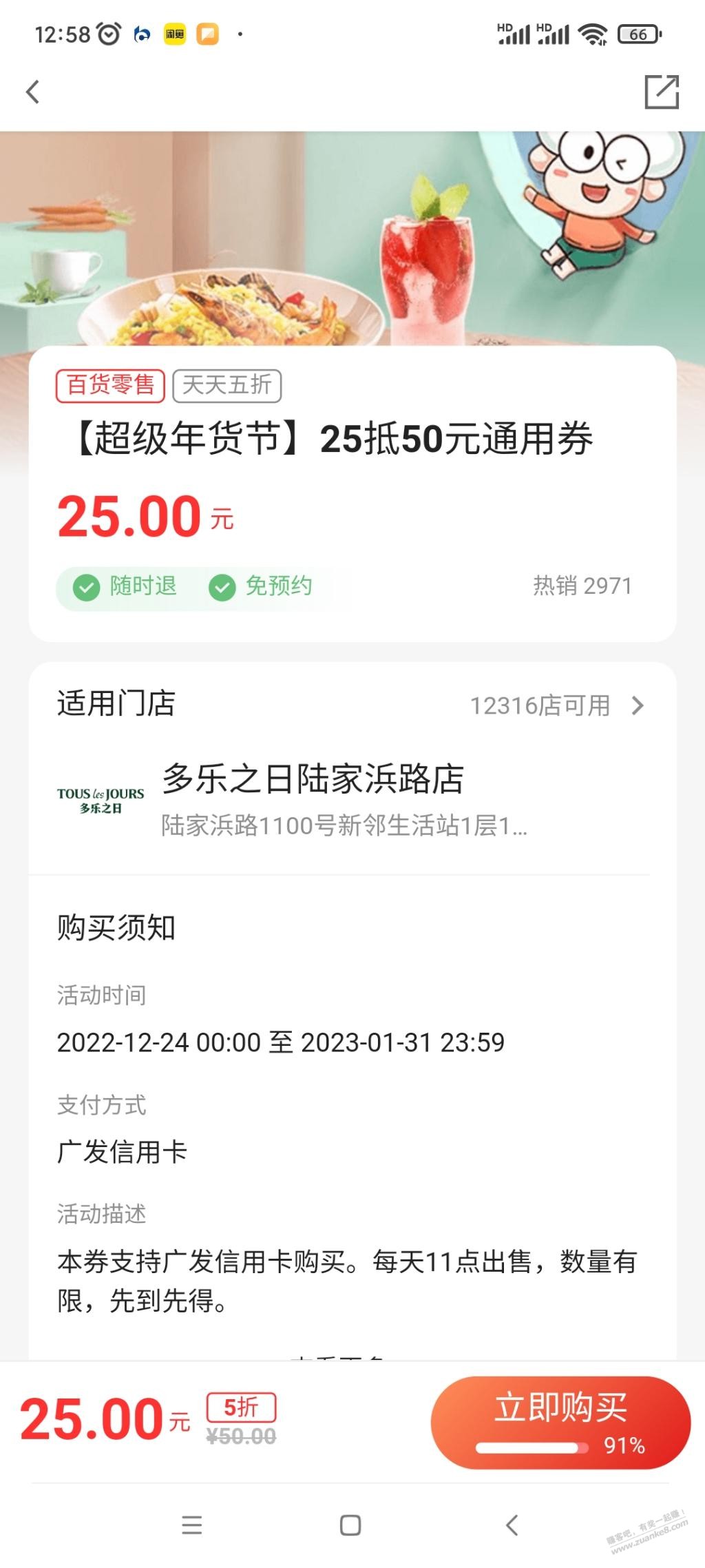705x1568 pixels.
Task: Select the 天天五折 tag
Action: coord(227,385)
